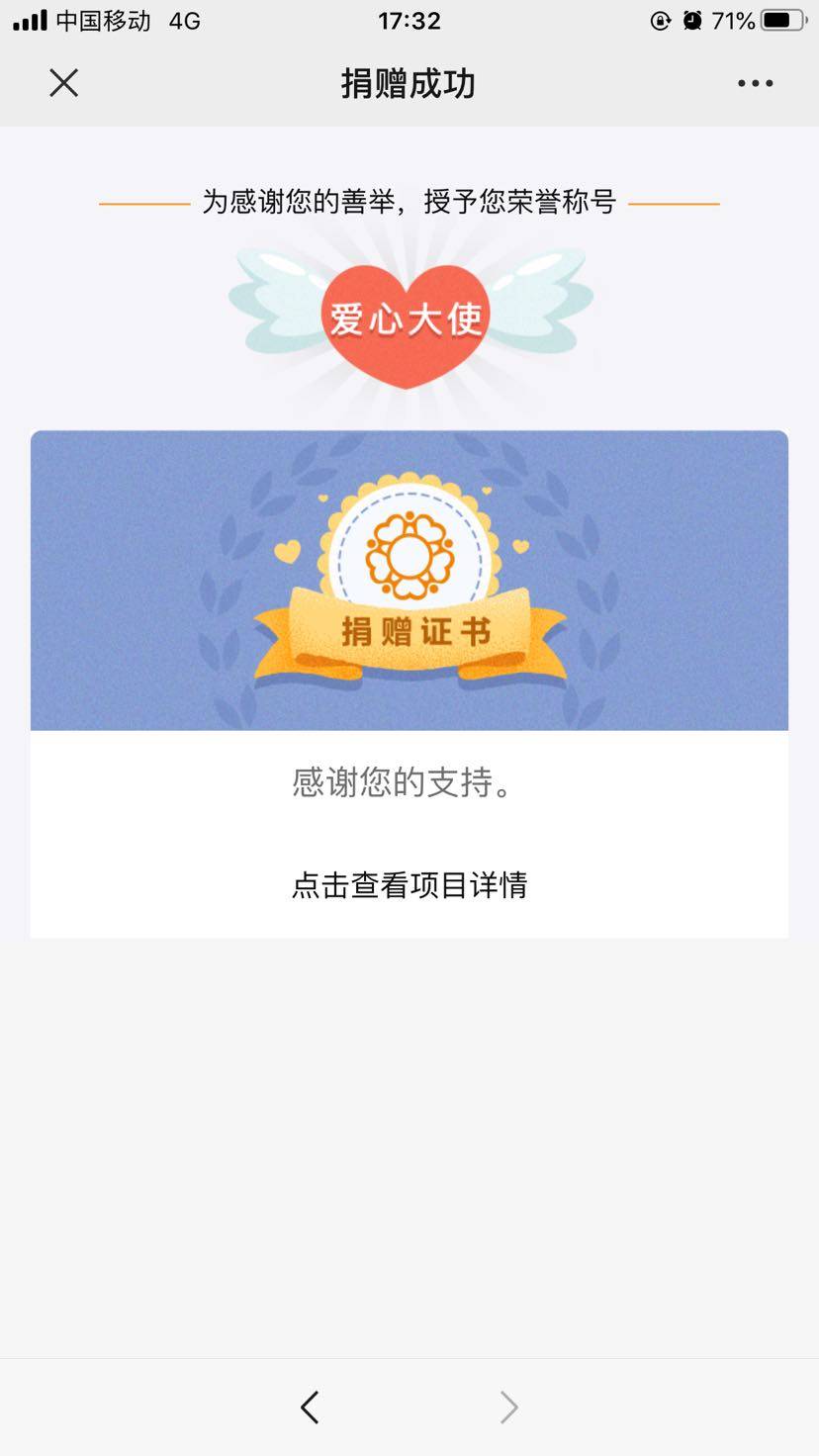Close the 捐赠成功 page
This screenshot has width=819, height=1456.
(64, 83)
